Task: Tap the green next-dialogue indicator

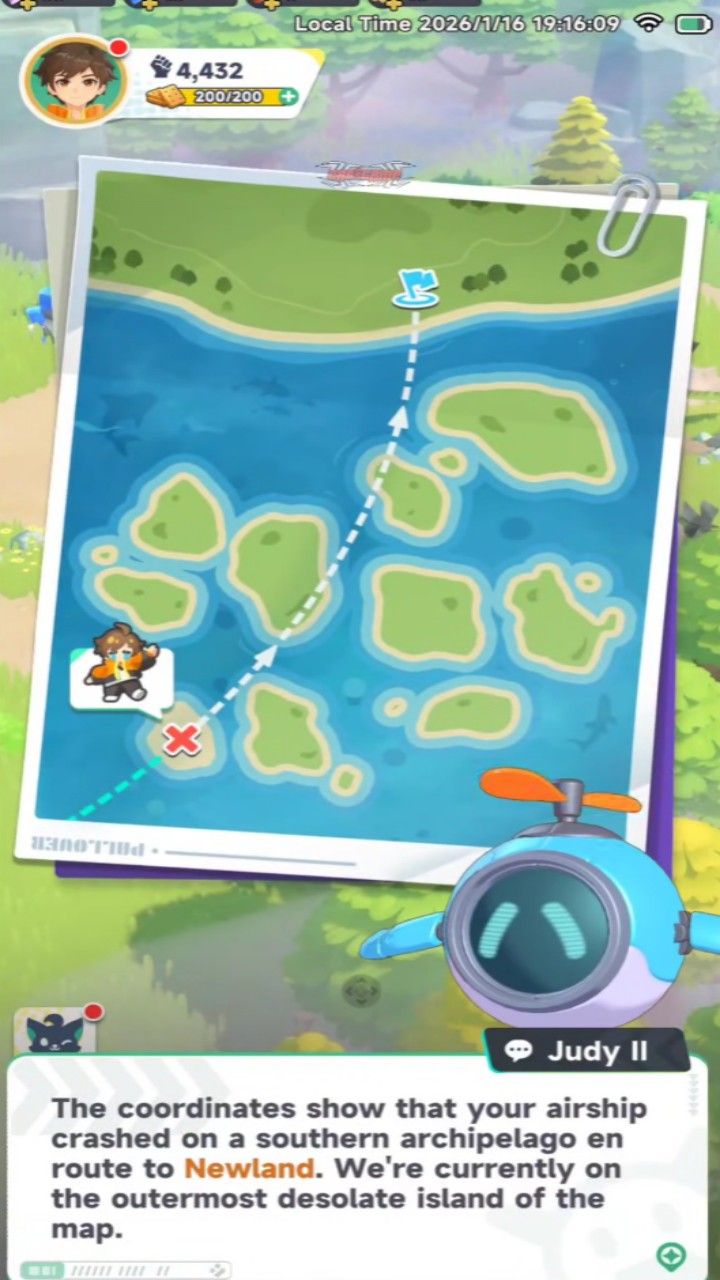Action: (671, 1255)
